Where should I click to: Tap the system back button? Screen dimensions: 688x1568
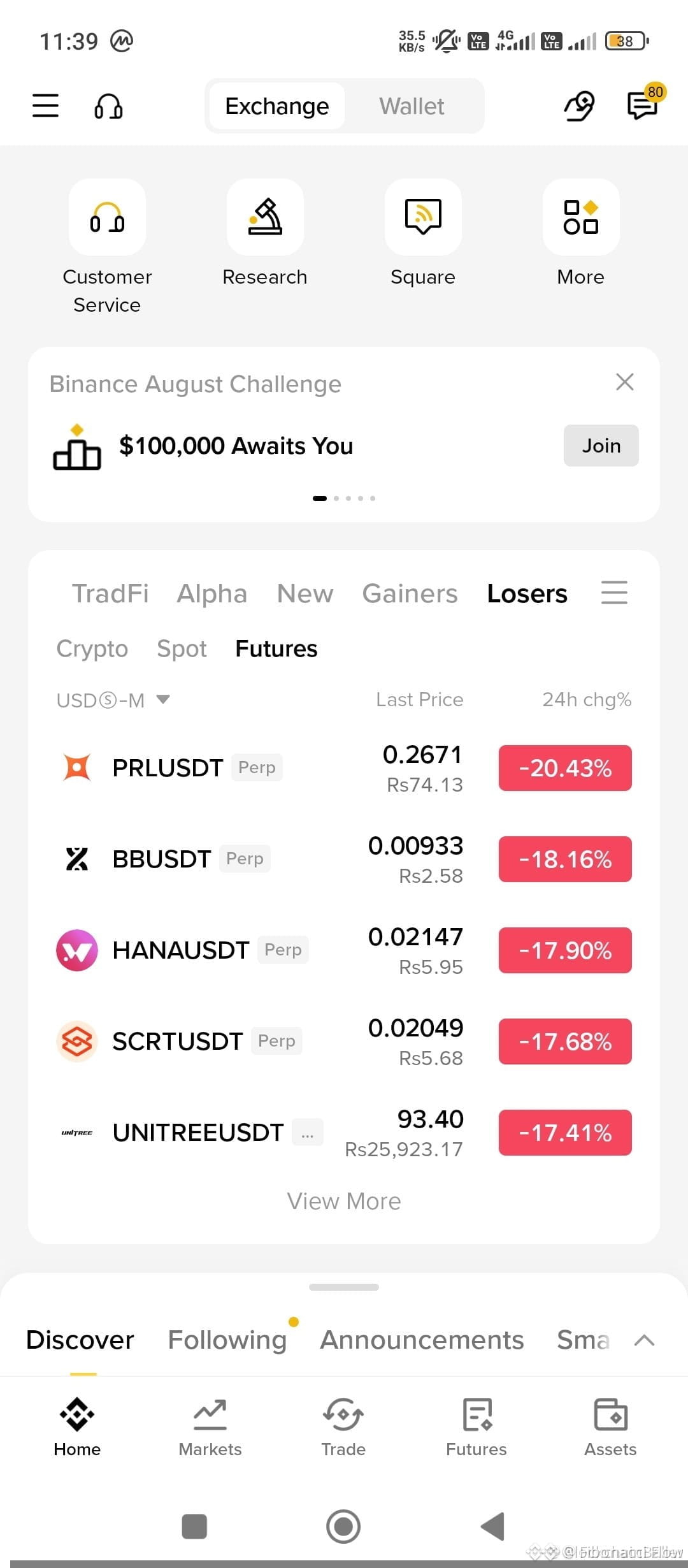pos(493,1526)
